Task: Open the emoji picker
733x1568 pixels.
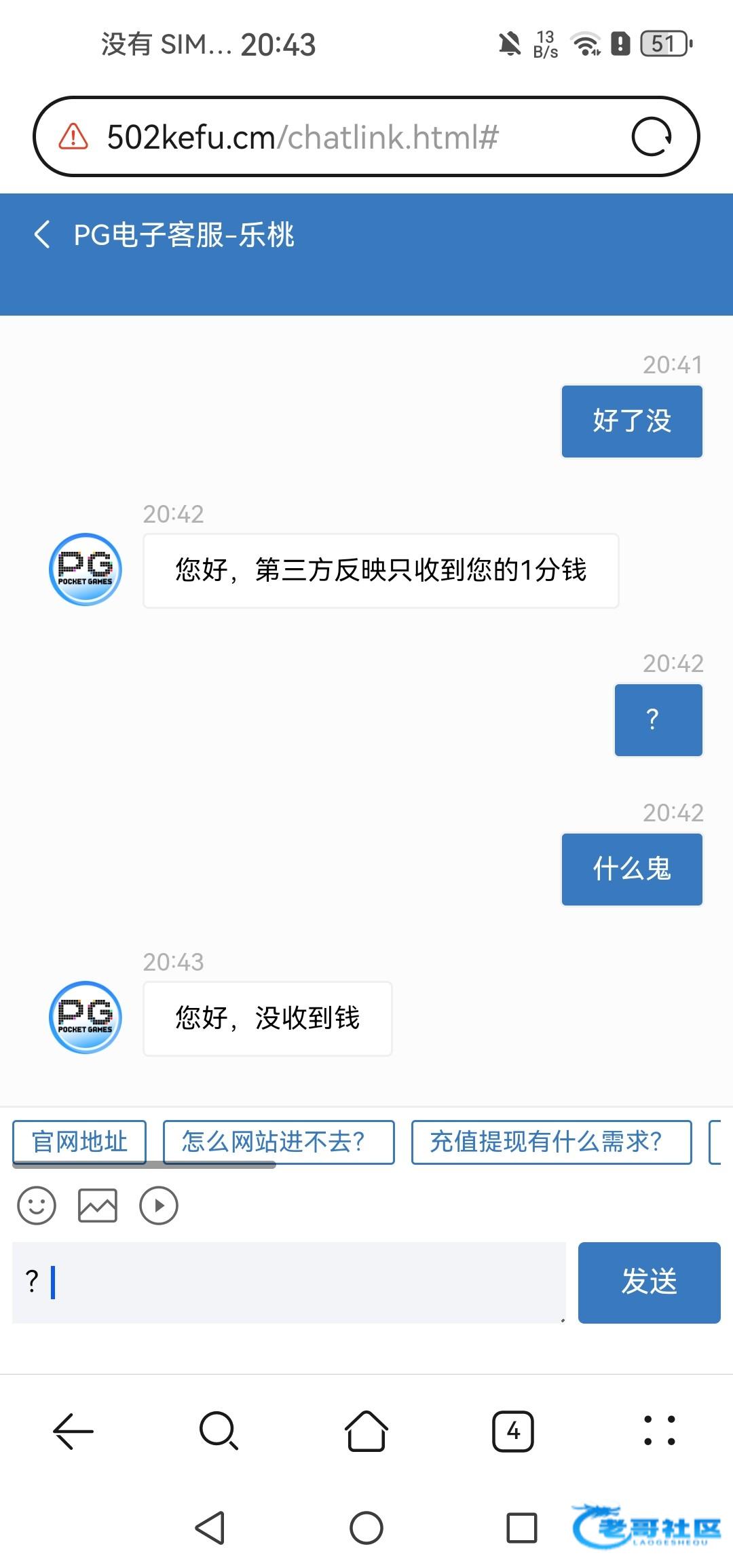Action: point(37,1206)
